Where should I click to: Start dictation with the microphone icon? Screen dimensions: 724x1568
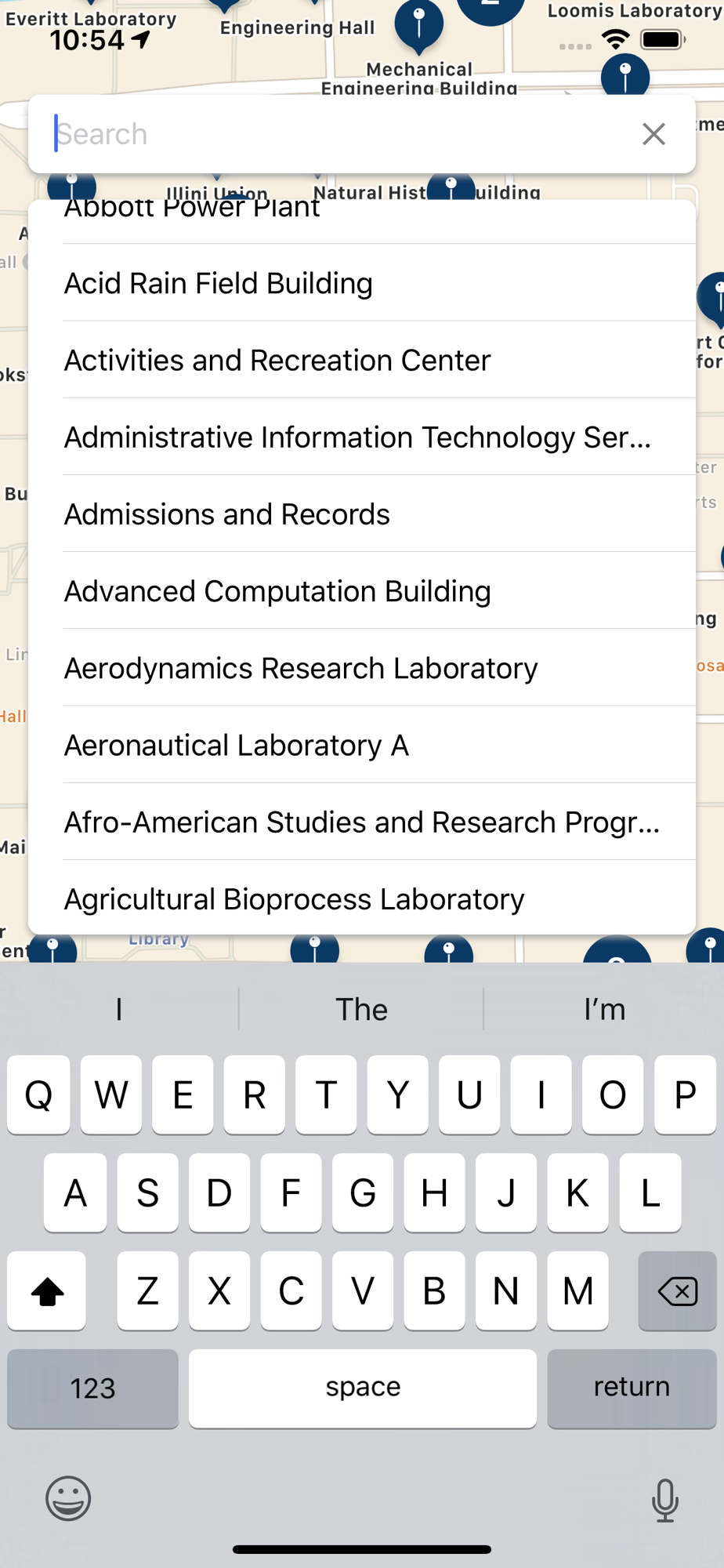(665, 1499)
